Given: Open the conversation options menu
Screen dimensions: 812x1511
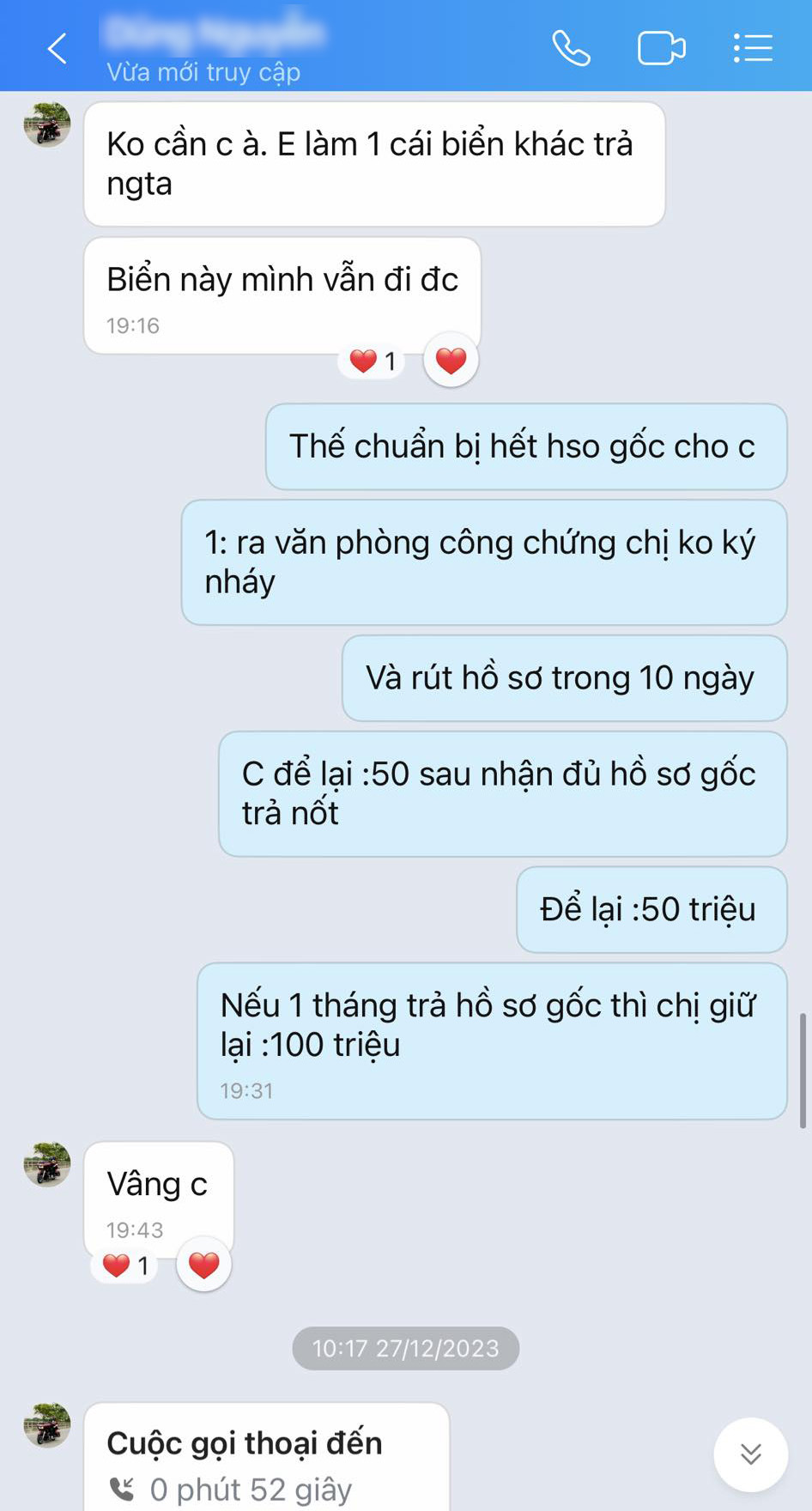Looking at the screenshot, I should [x=753, y=48].
